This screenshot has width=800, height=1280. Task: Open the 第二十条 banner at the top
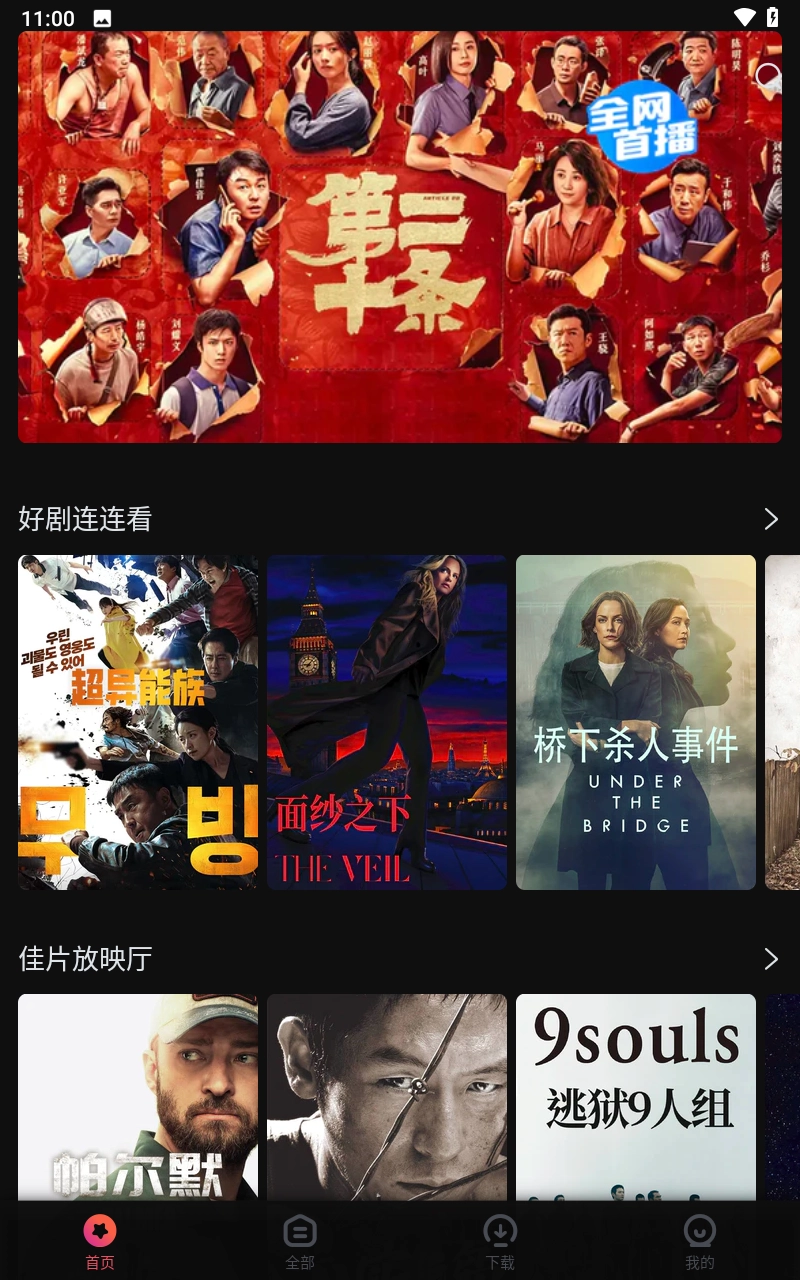pyautogui.click(x=400, y=238)
